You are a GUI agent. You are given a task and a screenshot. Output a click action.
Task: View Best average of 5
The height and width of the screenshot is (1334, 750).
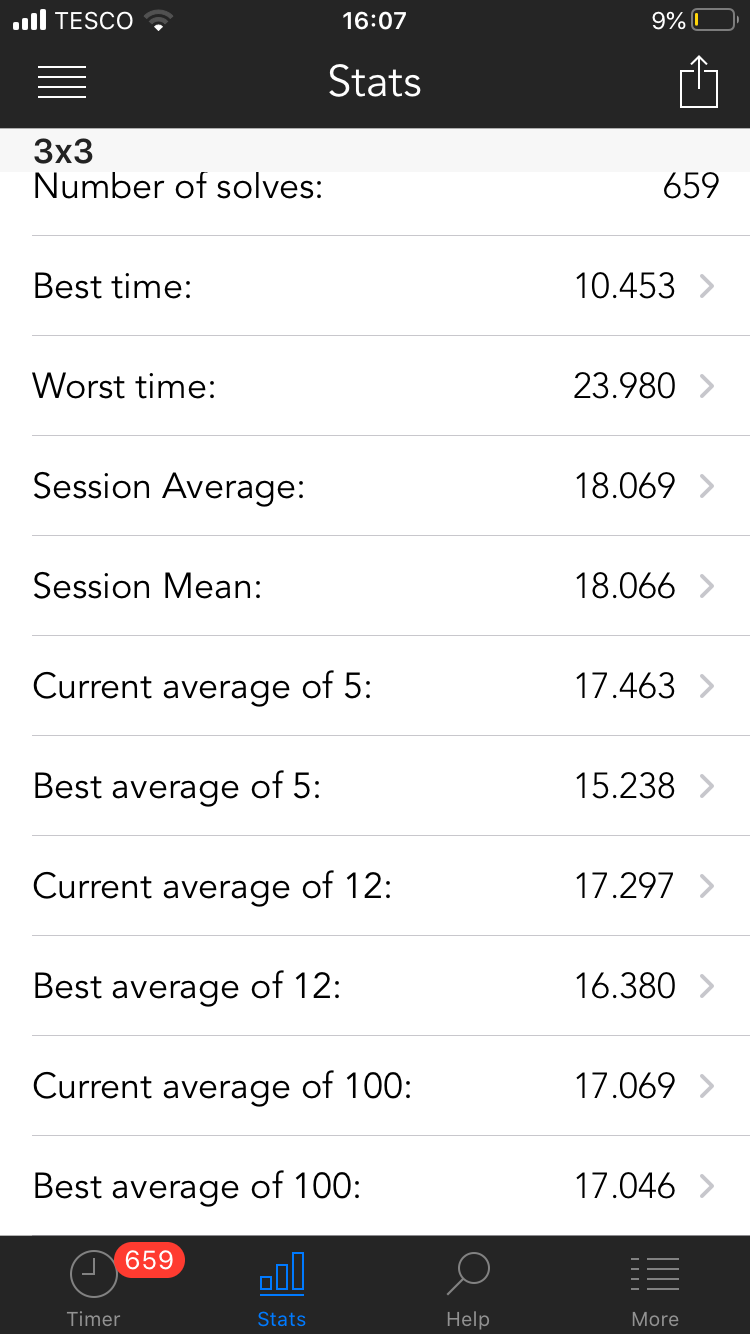click(x=375, y=786)
